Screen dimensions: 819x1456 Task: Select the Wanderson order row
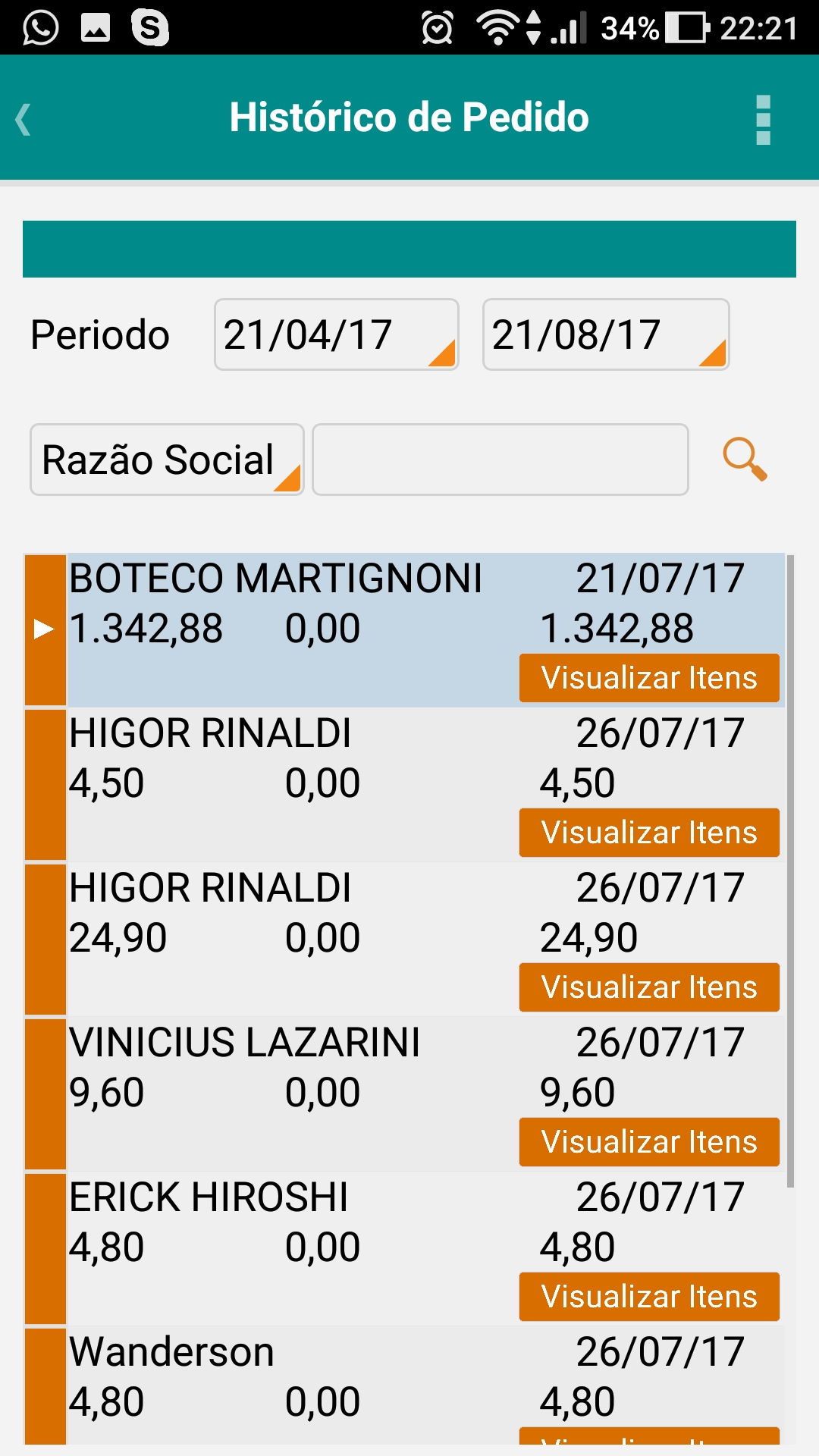coord(405,1386)
